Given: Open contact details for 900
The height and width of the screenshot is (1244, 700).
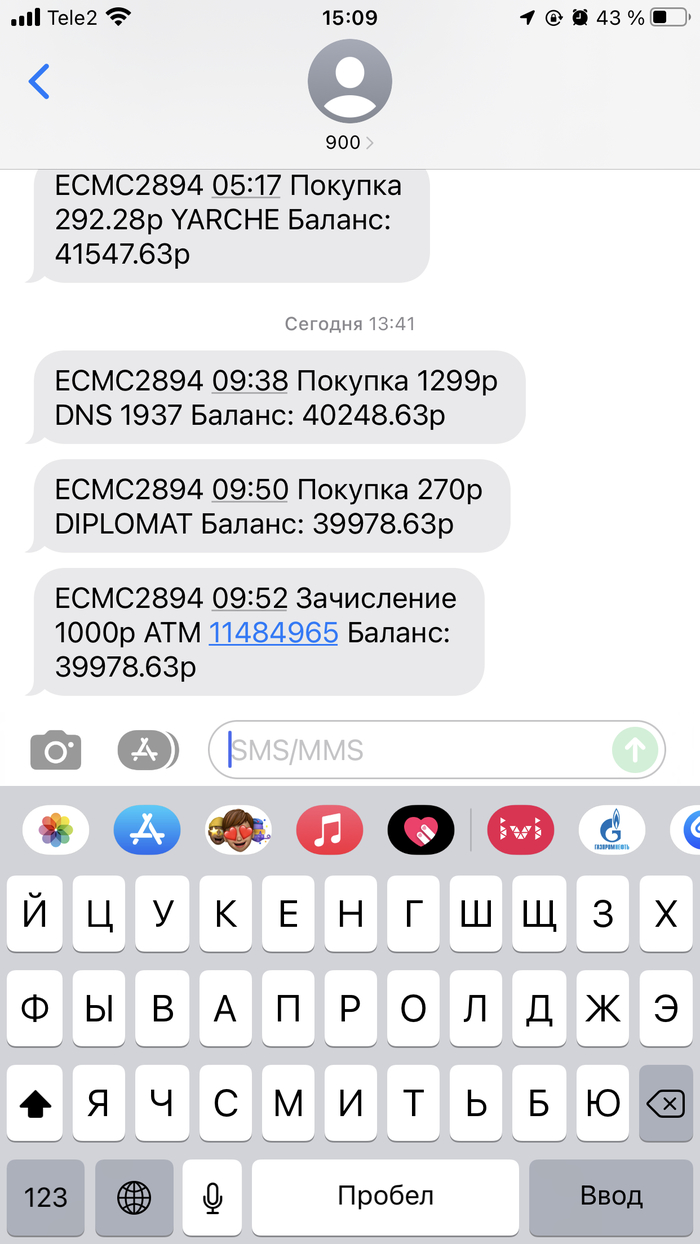Looking at the screenshot, I should (349, 96).
